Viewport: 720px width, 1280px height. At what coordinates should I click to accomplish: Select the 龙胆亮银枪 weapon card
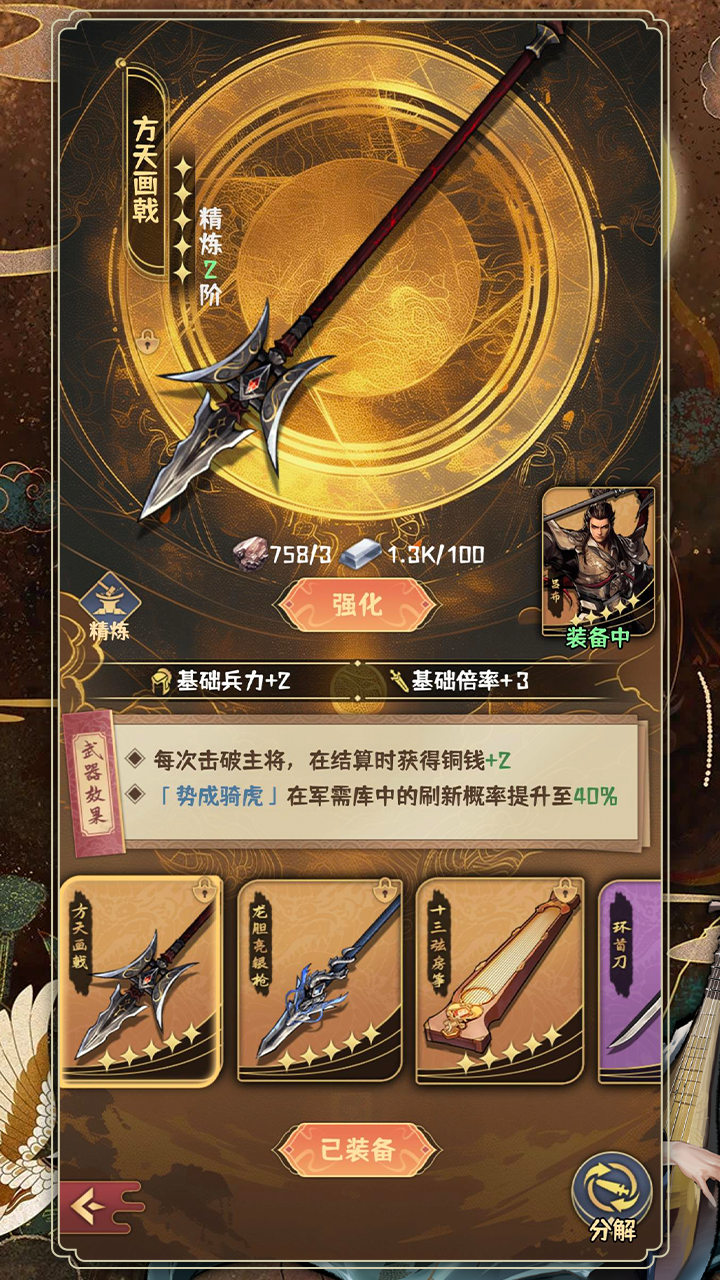point(319,980)
